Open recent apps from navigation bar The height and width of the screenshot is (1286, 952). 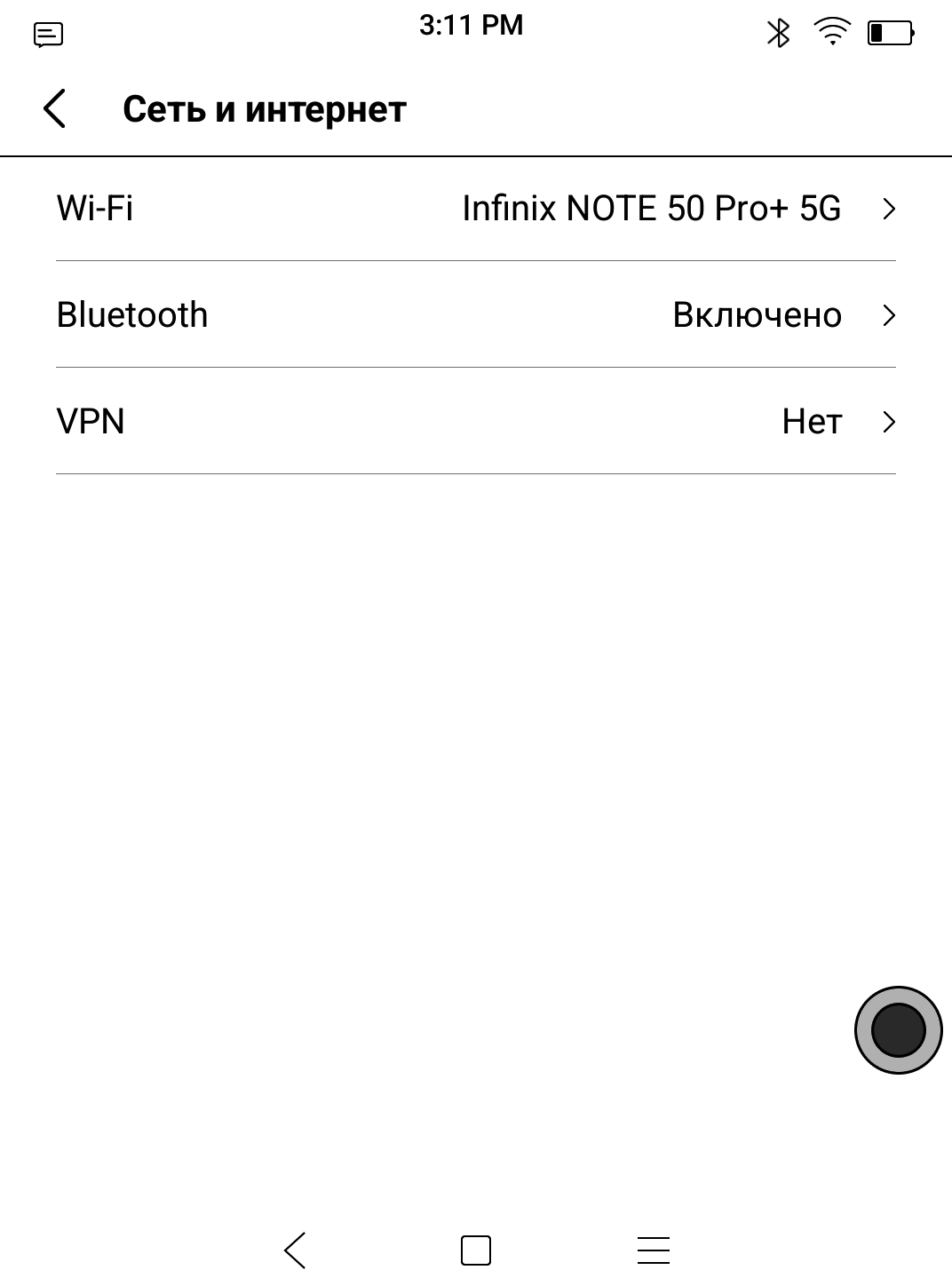(x=654, y=1250)
